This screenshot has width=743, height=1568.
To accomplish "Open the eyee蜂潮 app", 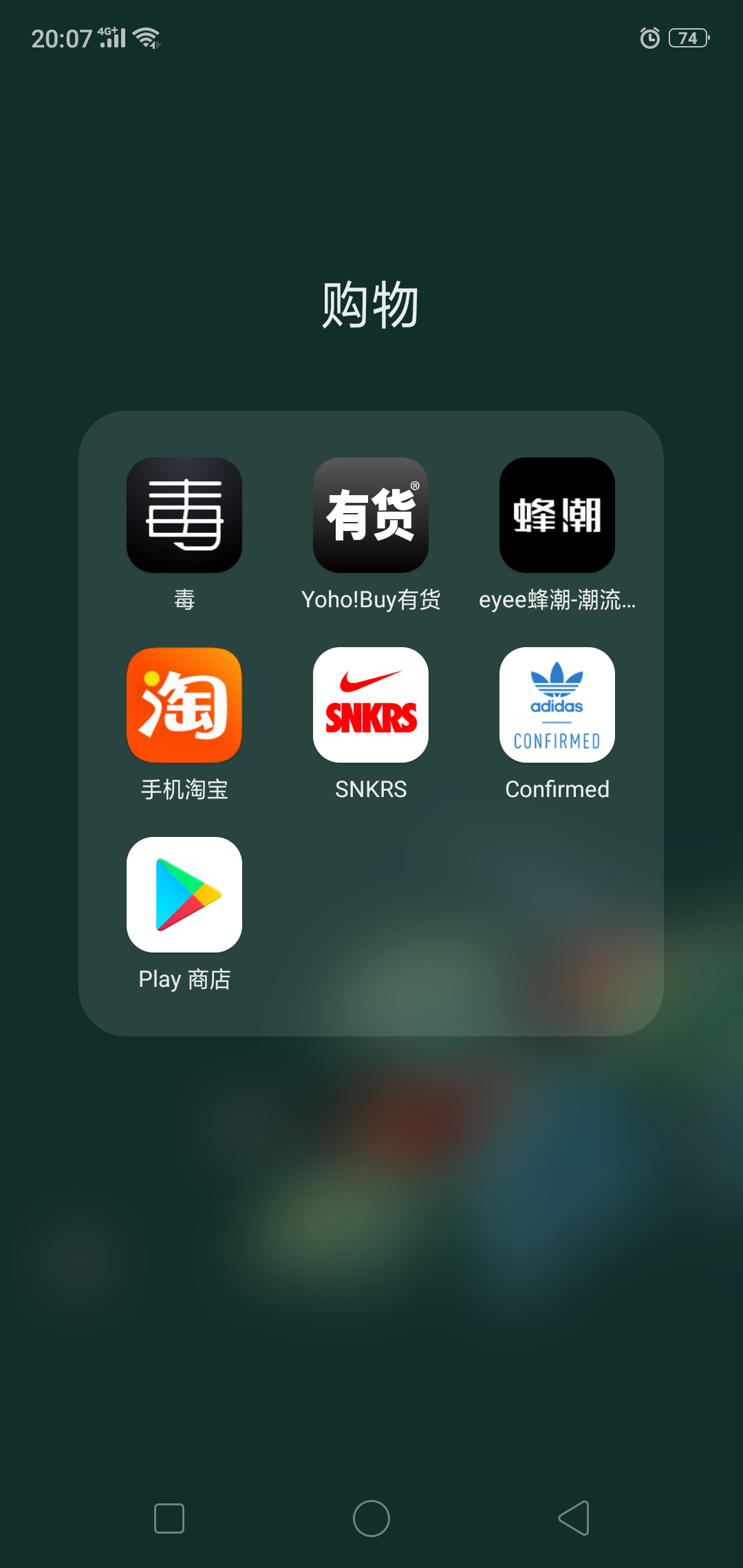I will (x=557, y=514).
